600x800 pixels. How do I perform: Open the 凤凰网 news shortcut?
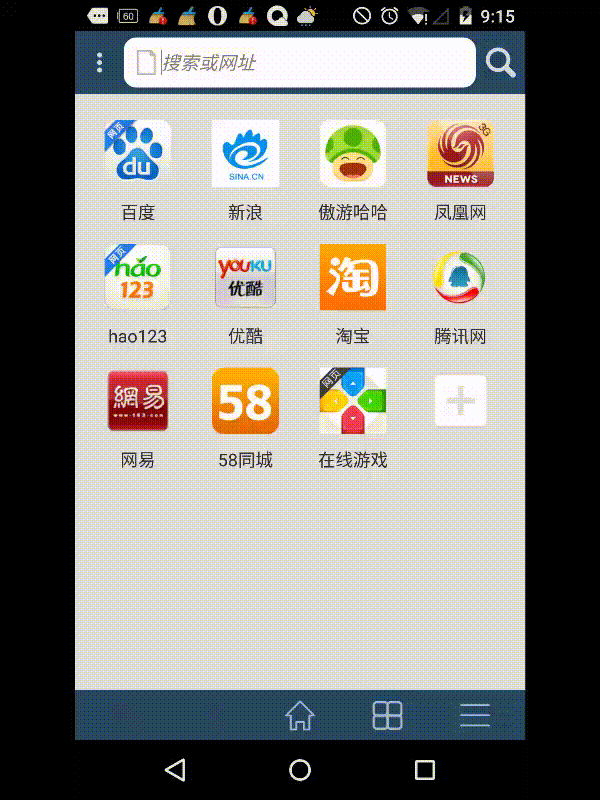click(460, 154)
